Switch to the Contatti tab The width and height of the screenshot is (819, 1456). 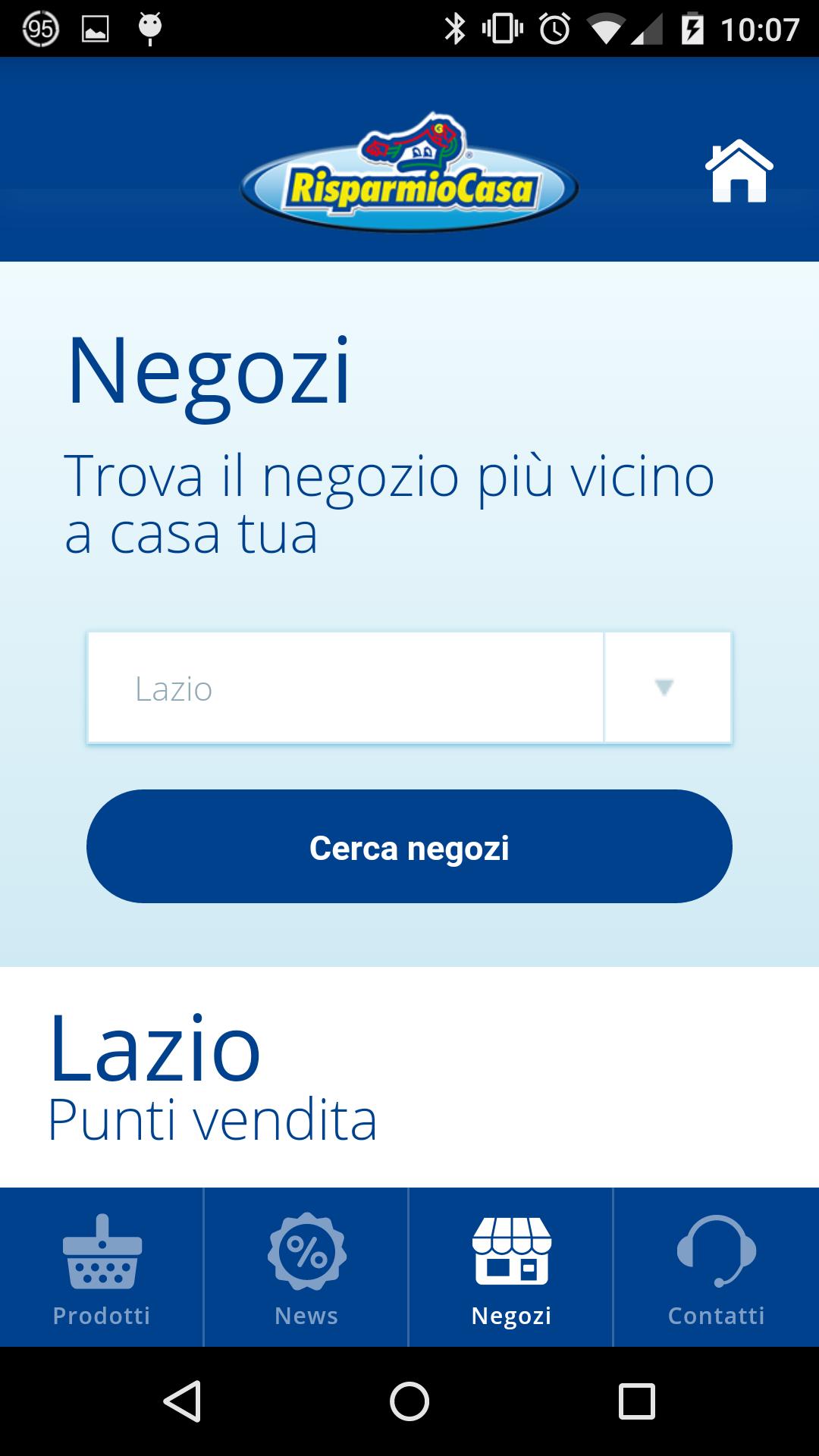[716, 1269]
